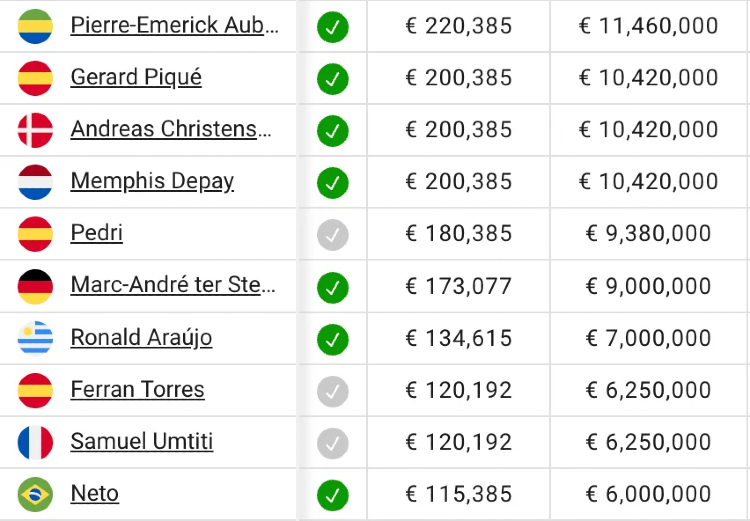Open Ferran Torres' salary details
Viewport: 750px width, 521px height.
tap(137, 390)
